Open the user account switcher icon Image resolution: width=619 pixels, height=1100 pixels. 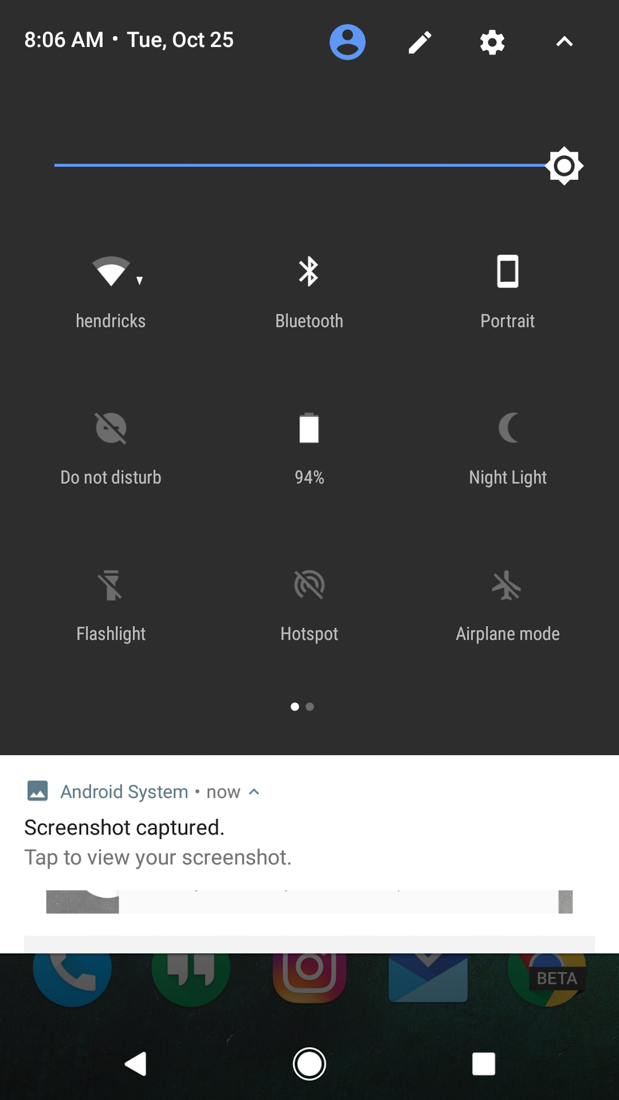tap(347, 42)
